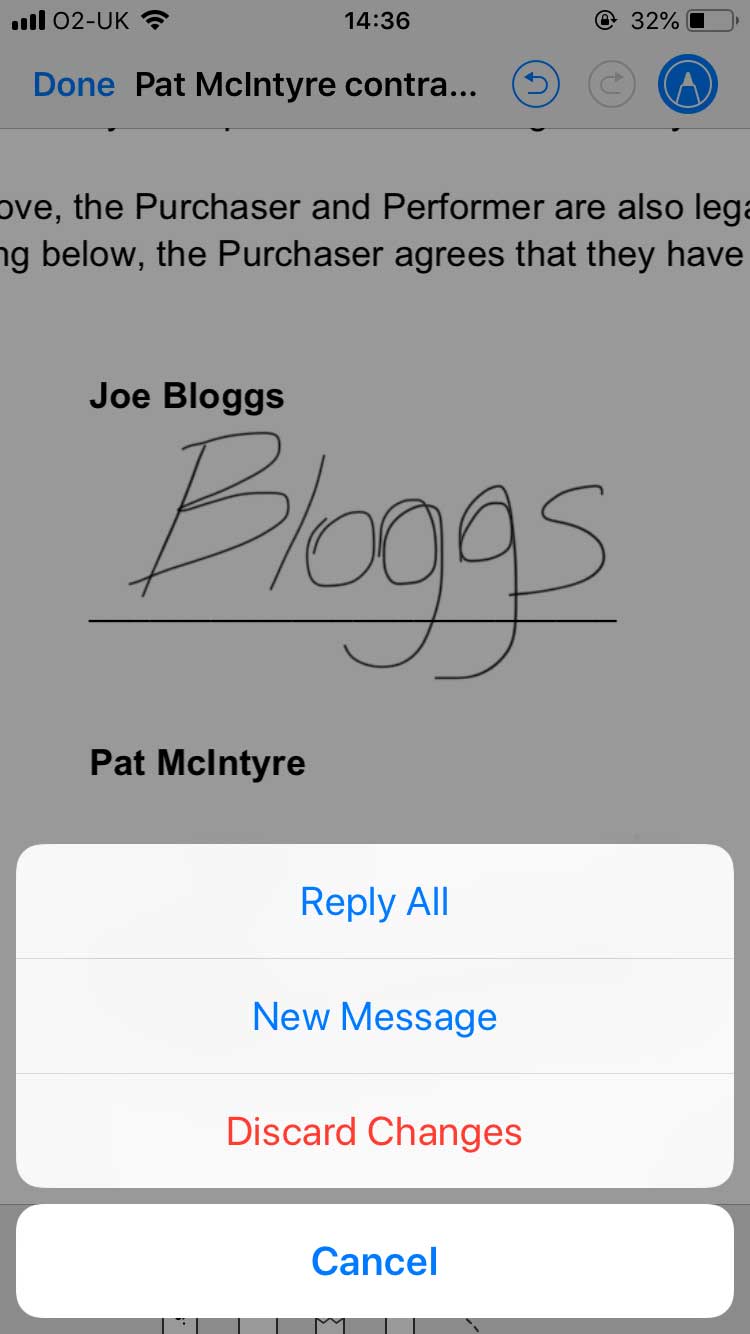Discard Changes to the signed document
Image resolution: width=750 pixels, height=1334 pixels.
pyautogui.click(x=375, y=1132)
